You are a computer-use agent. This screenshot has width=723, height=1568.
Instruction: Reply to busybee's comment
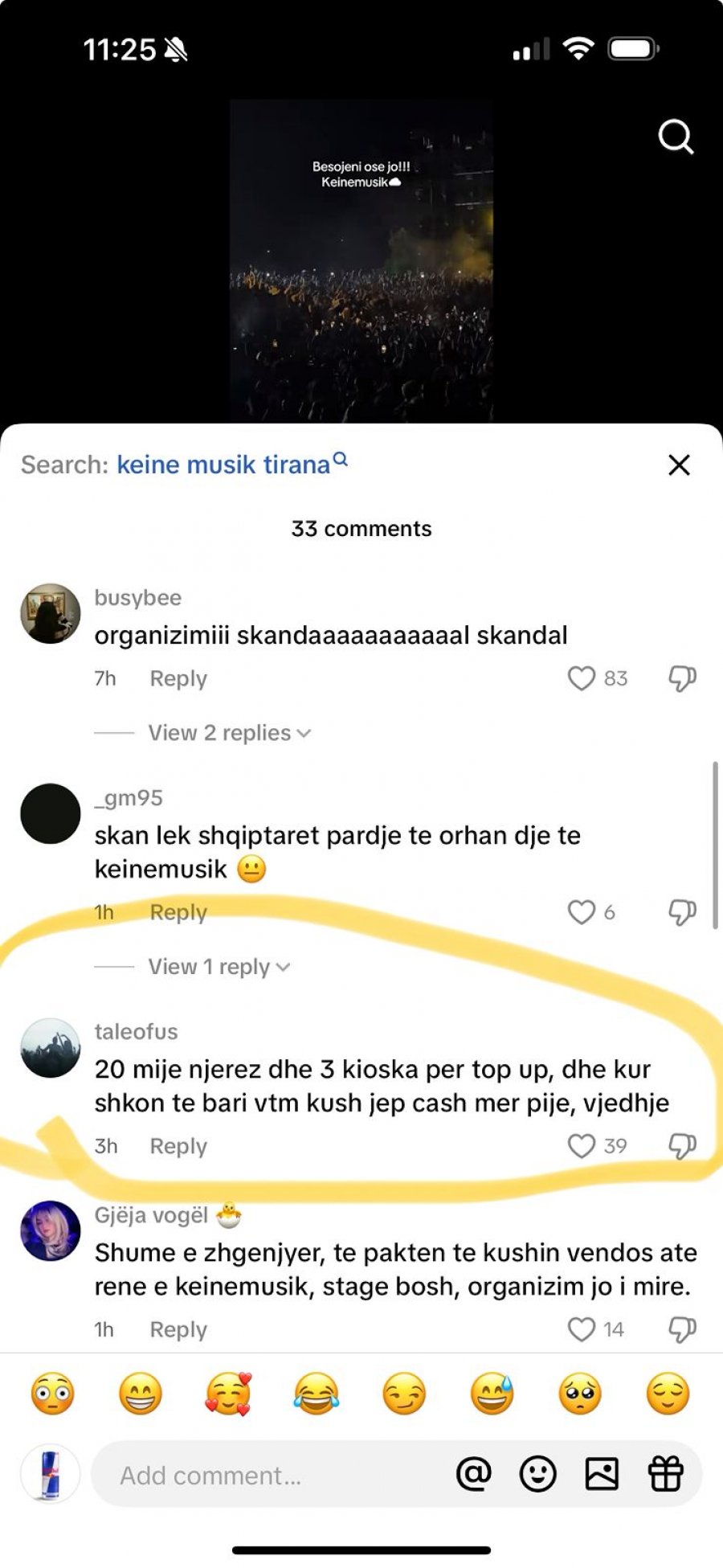178,678
